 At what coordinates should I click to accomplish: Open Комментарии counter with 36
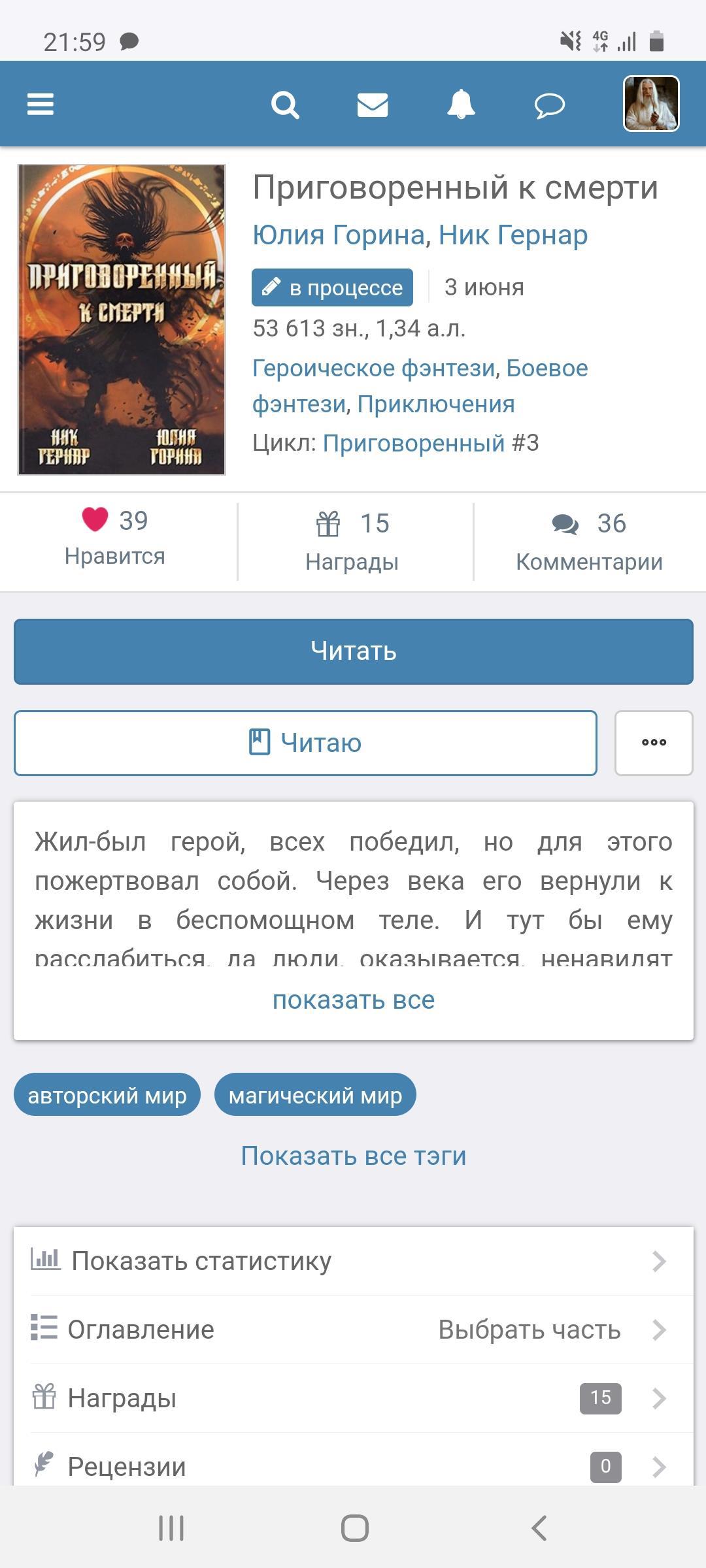click(589, 542)
